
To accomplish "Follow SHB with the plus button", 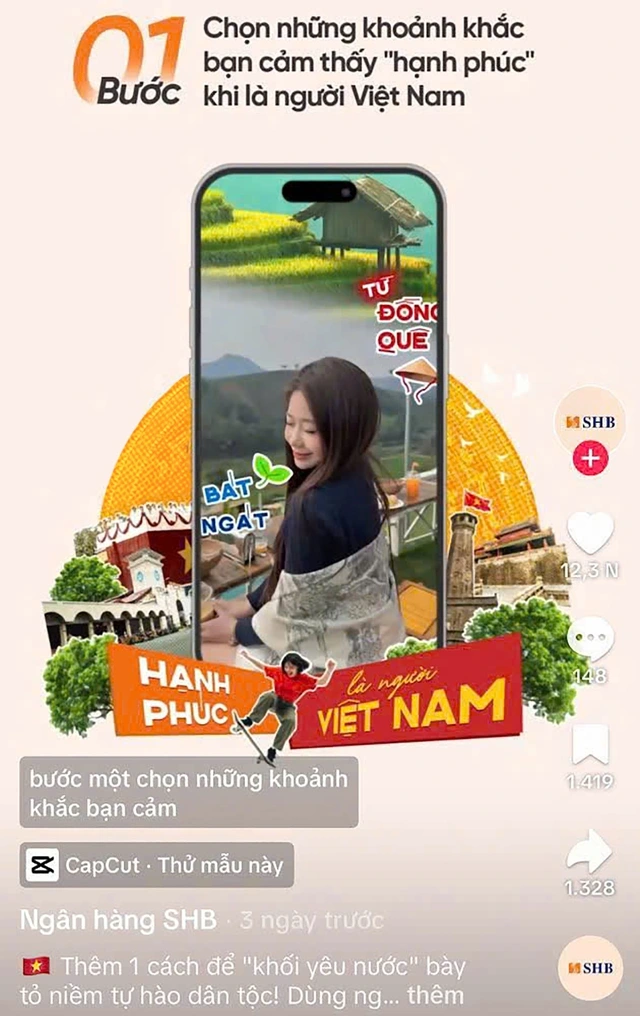I will pos(590,459).
